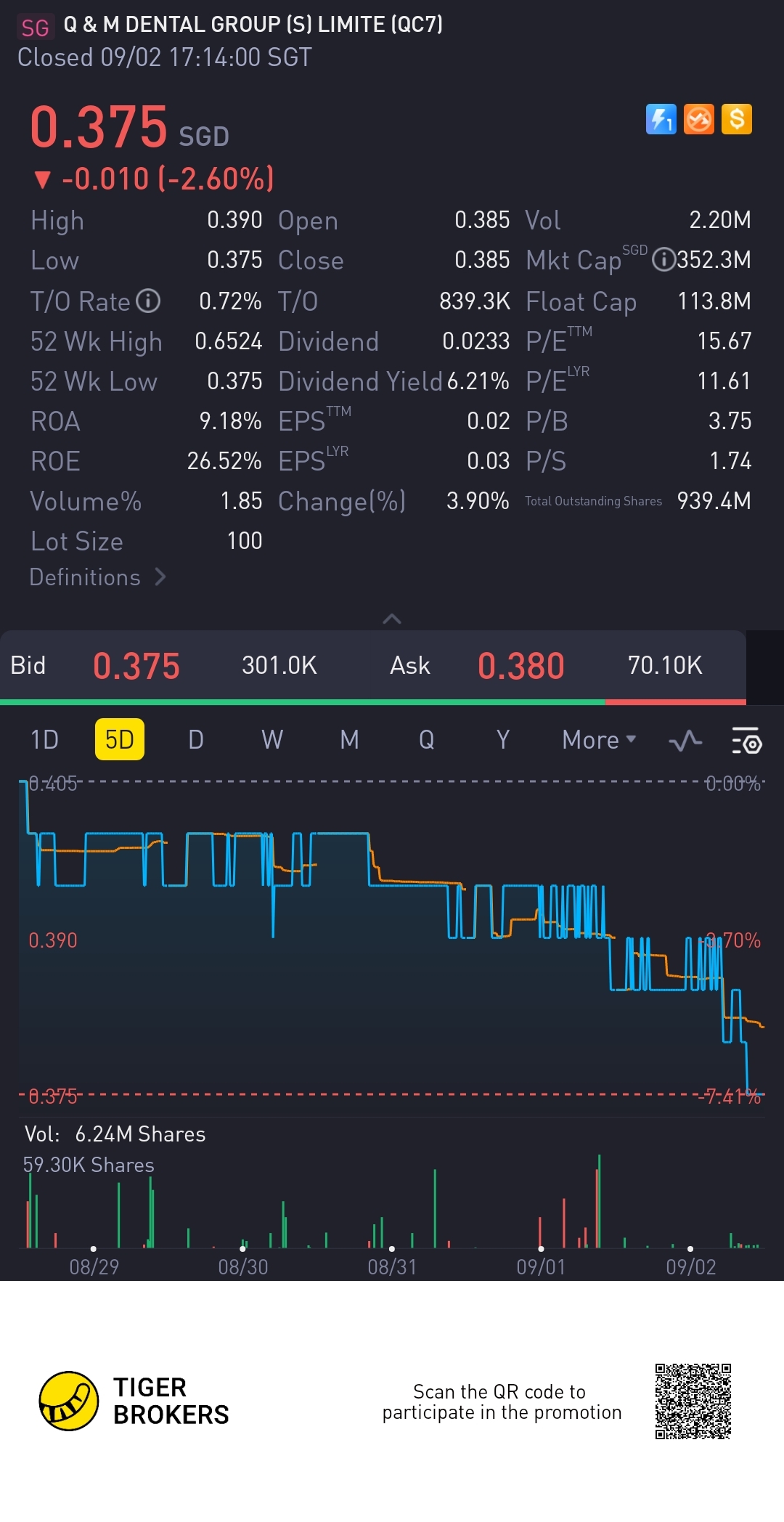This screenshot has height=1522, width=784.
Task: Collapse the stock details panel
Action: tap(392, 619)
